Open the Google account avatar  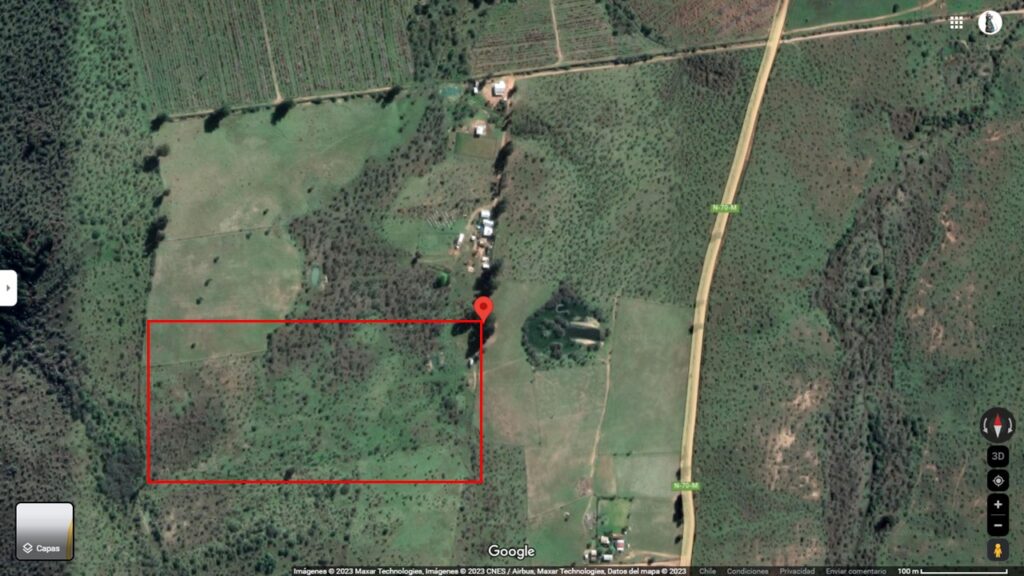[990, 23]
